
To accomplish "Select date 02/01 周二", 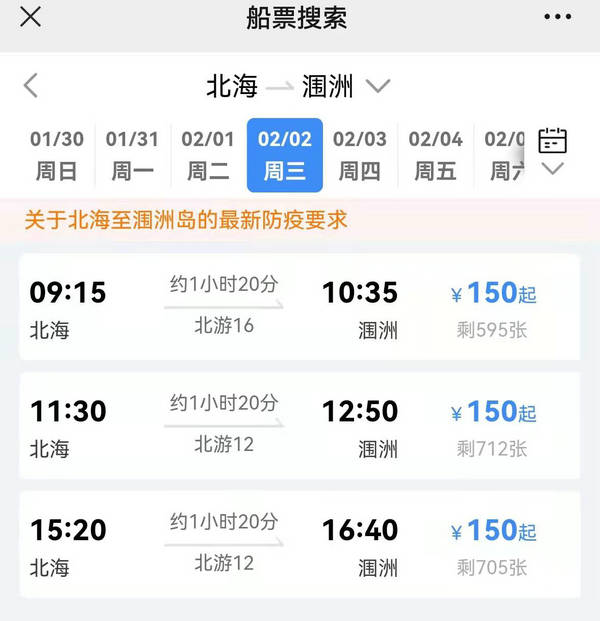I will click(x=208, y=155).
